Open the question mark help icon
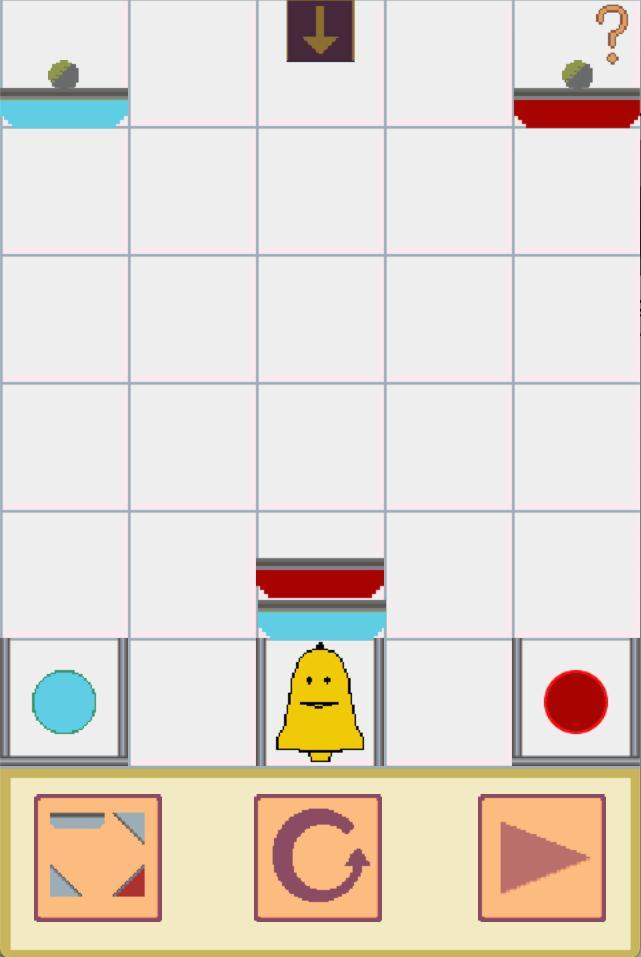This screenshot has width=641, height=957. point(611,32)
